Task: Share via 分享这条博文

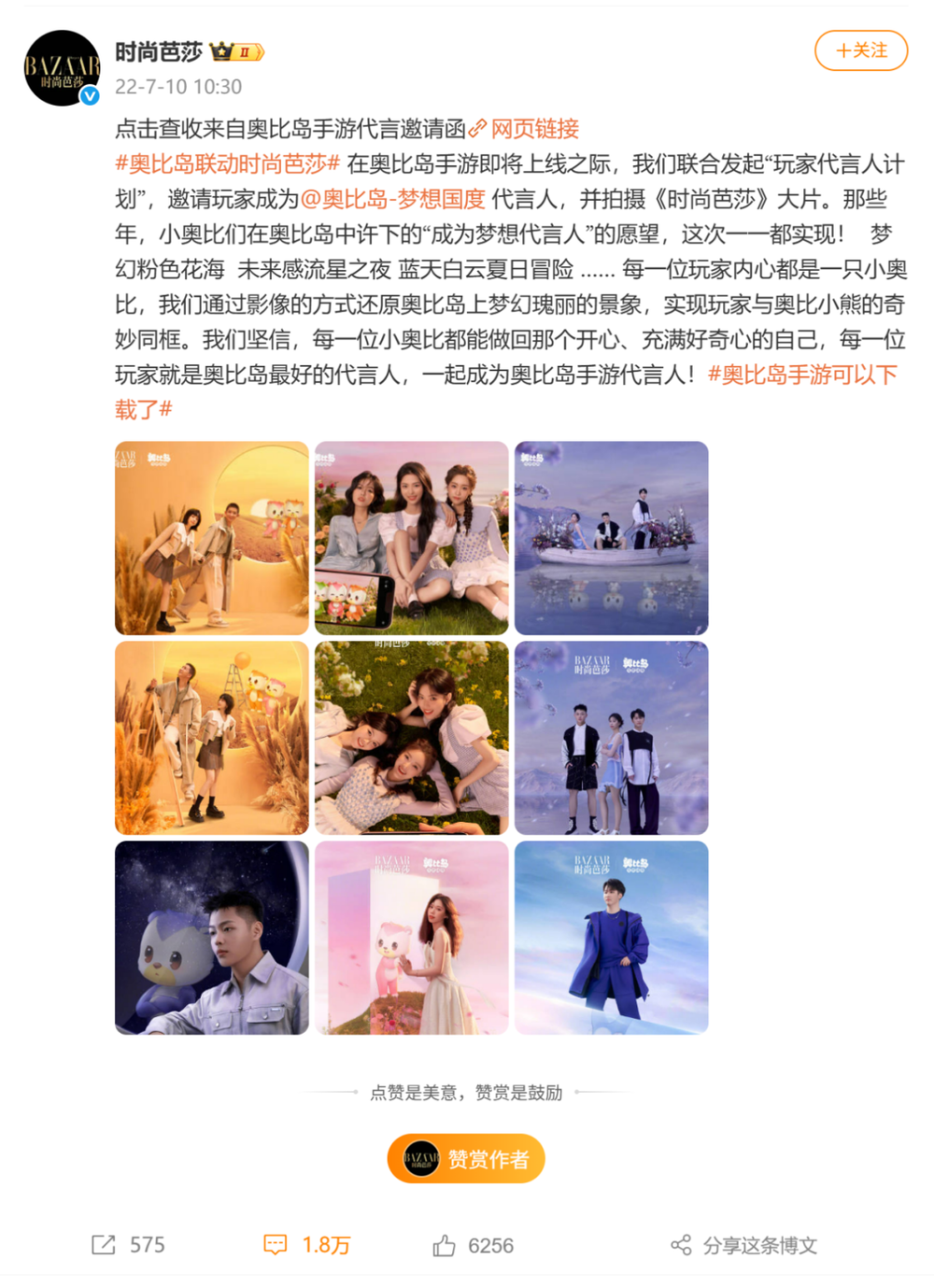Action: pyautogui.click(x=744, y=1245)
